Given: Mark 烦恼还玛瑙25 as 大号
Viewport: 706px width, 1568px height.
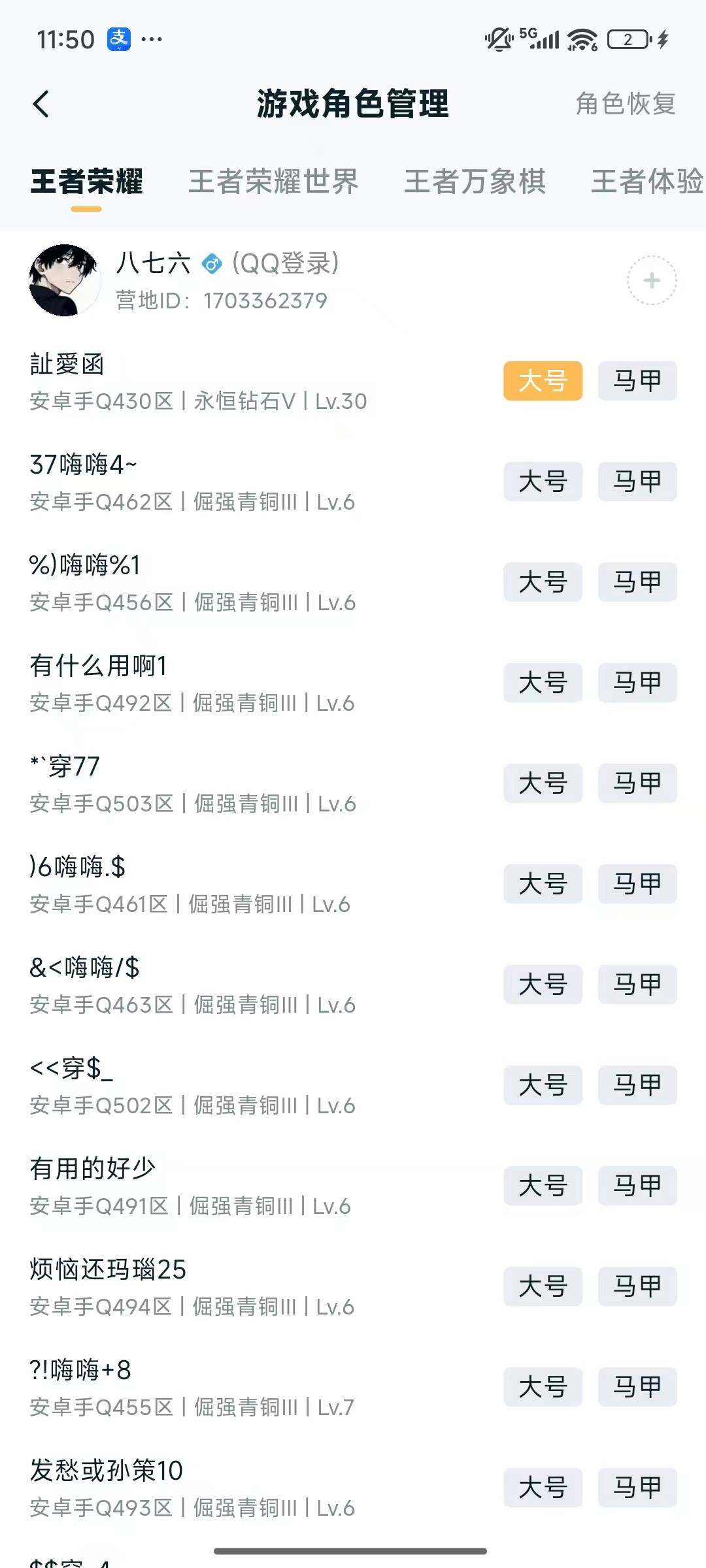Looking at the screenshot, I should coord(543,1286).
